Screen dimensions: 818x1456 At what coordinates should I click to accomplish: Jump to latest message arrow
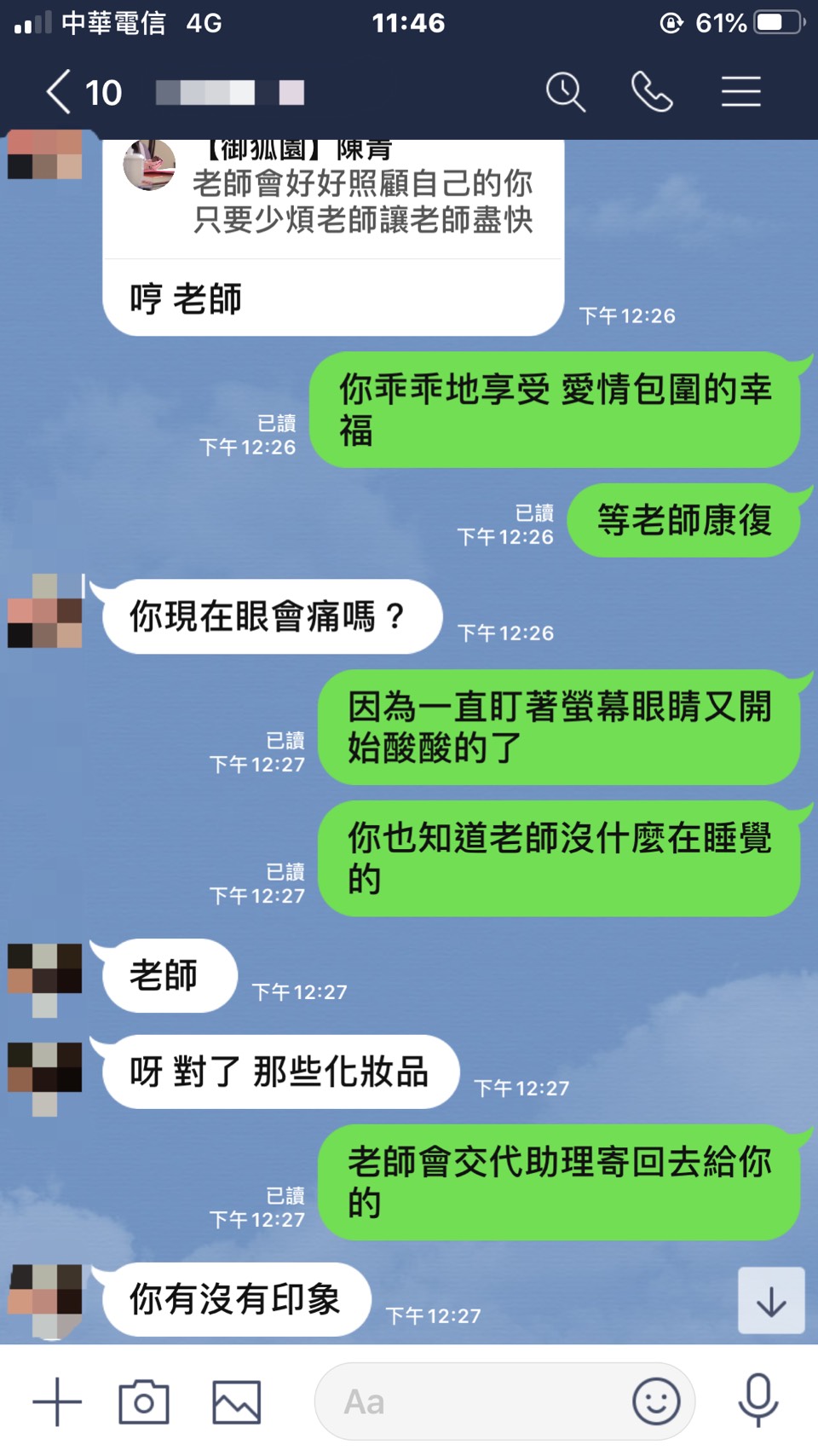tap(770, 1301)
